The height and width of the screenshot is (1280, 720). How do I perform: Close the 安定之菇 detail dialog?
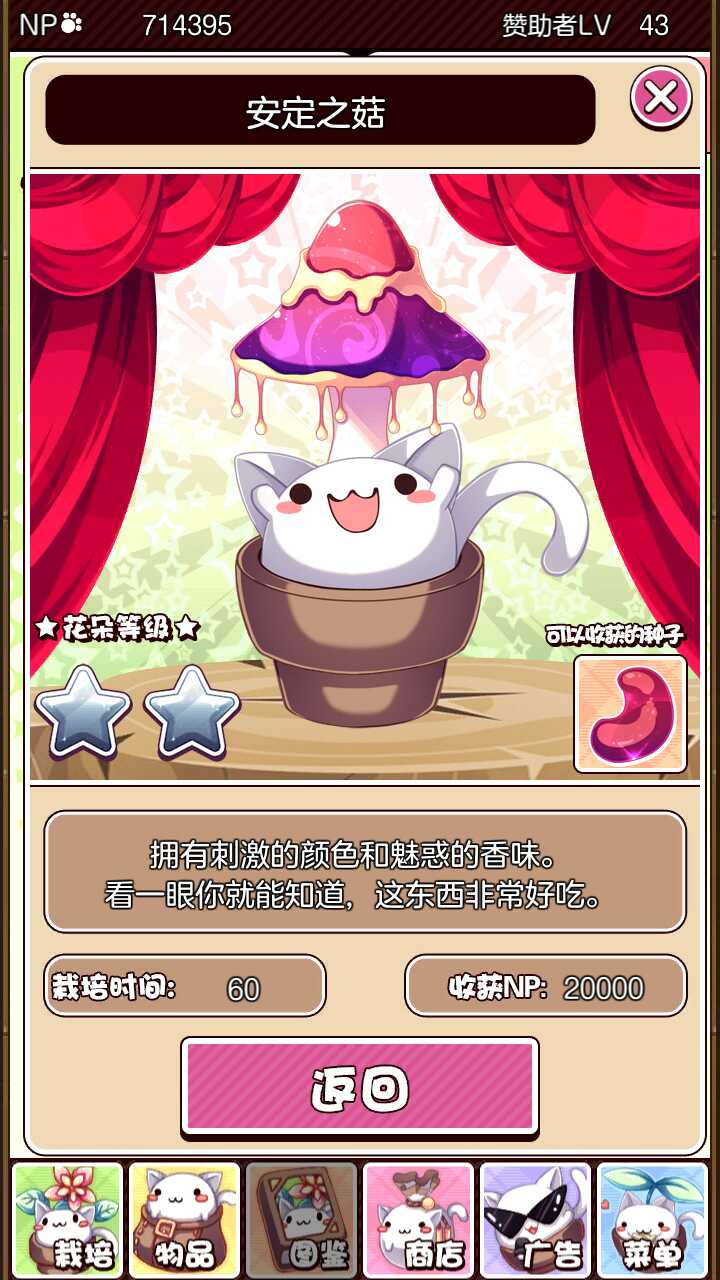click(x=660, y=98)
